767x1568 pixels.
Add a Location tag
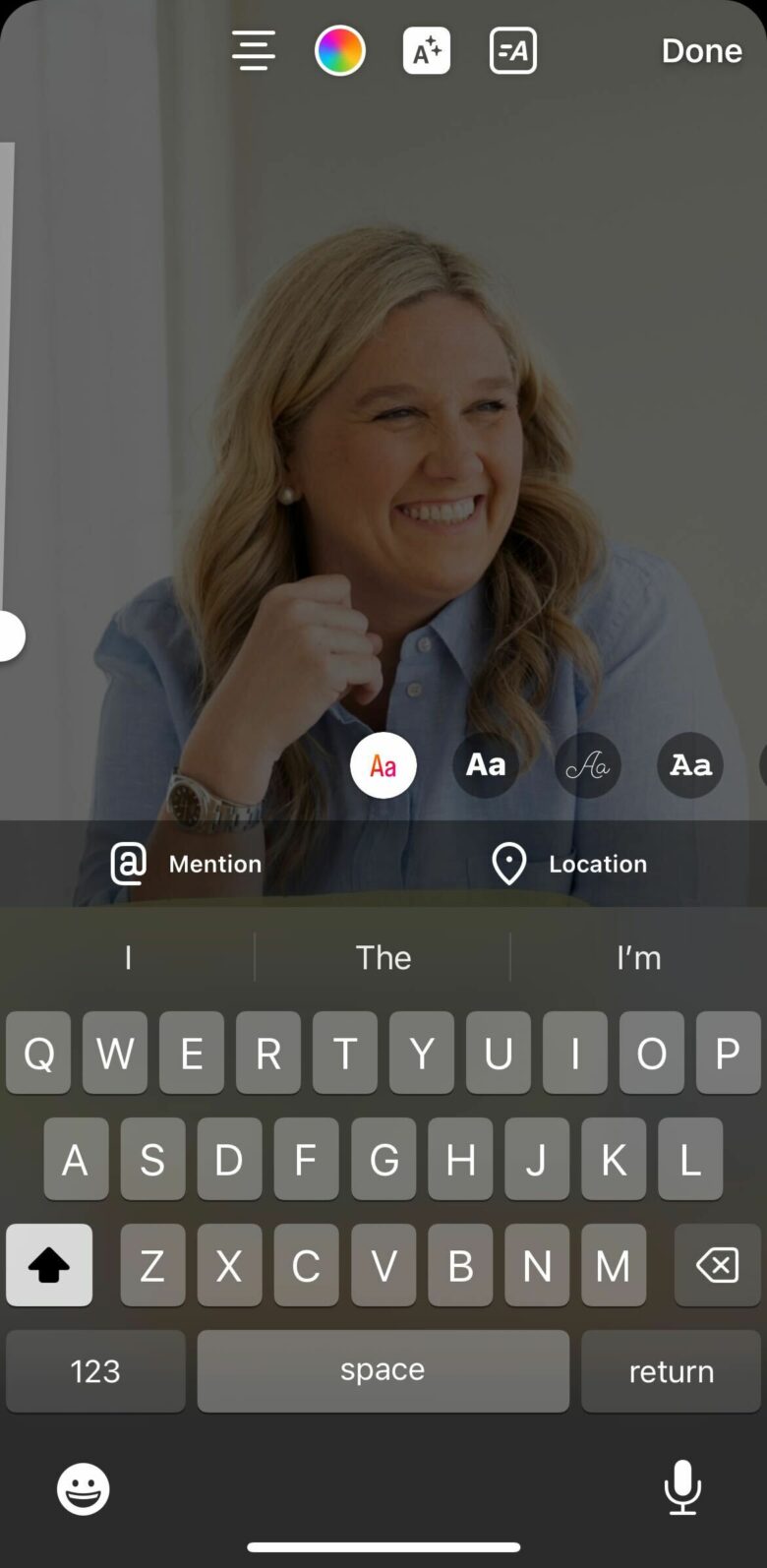(568, 864)
